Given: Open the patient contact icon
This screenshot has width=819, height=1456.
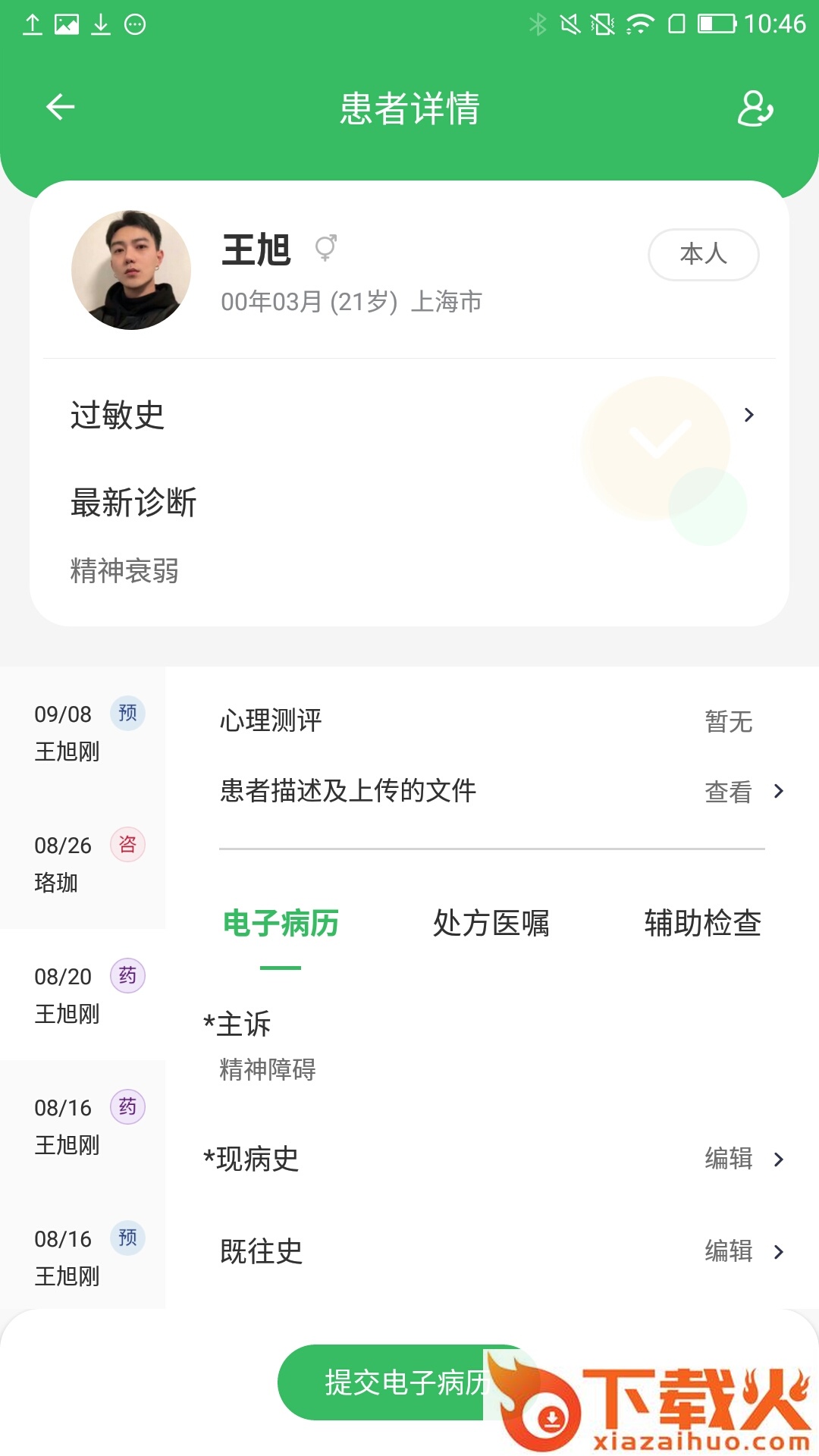Looking at the screenshot, I should pos(755,108).
